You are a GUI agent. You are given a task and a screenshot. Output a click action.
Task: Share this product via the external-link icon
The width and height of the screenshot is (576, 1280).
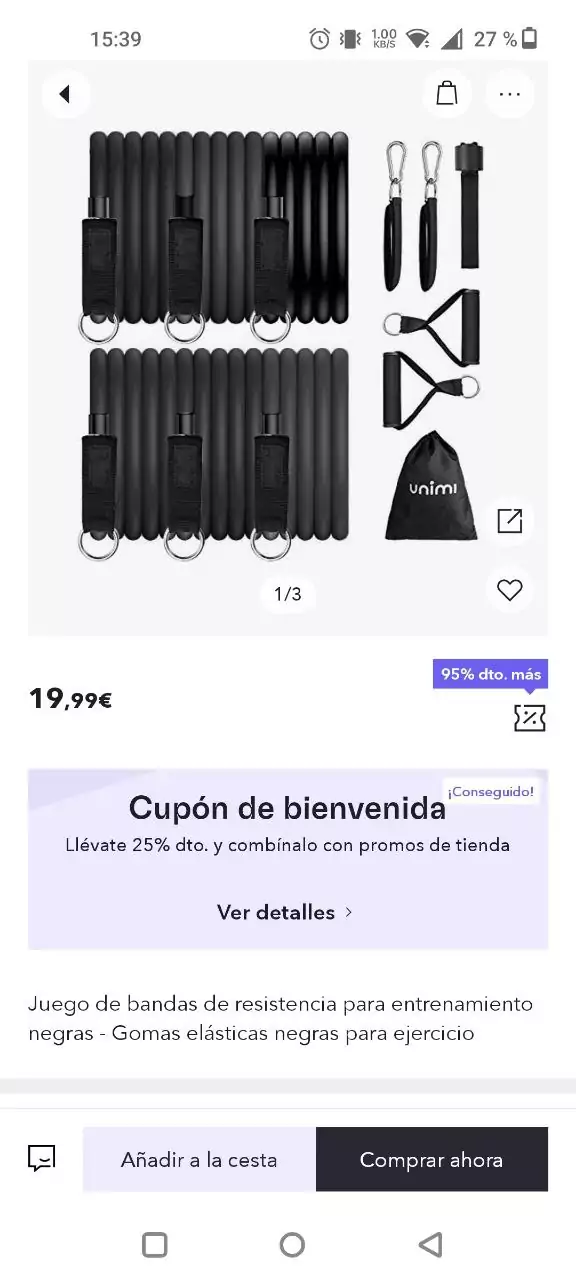(510, 521)
